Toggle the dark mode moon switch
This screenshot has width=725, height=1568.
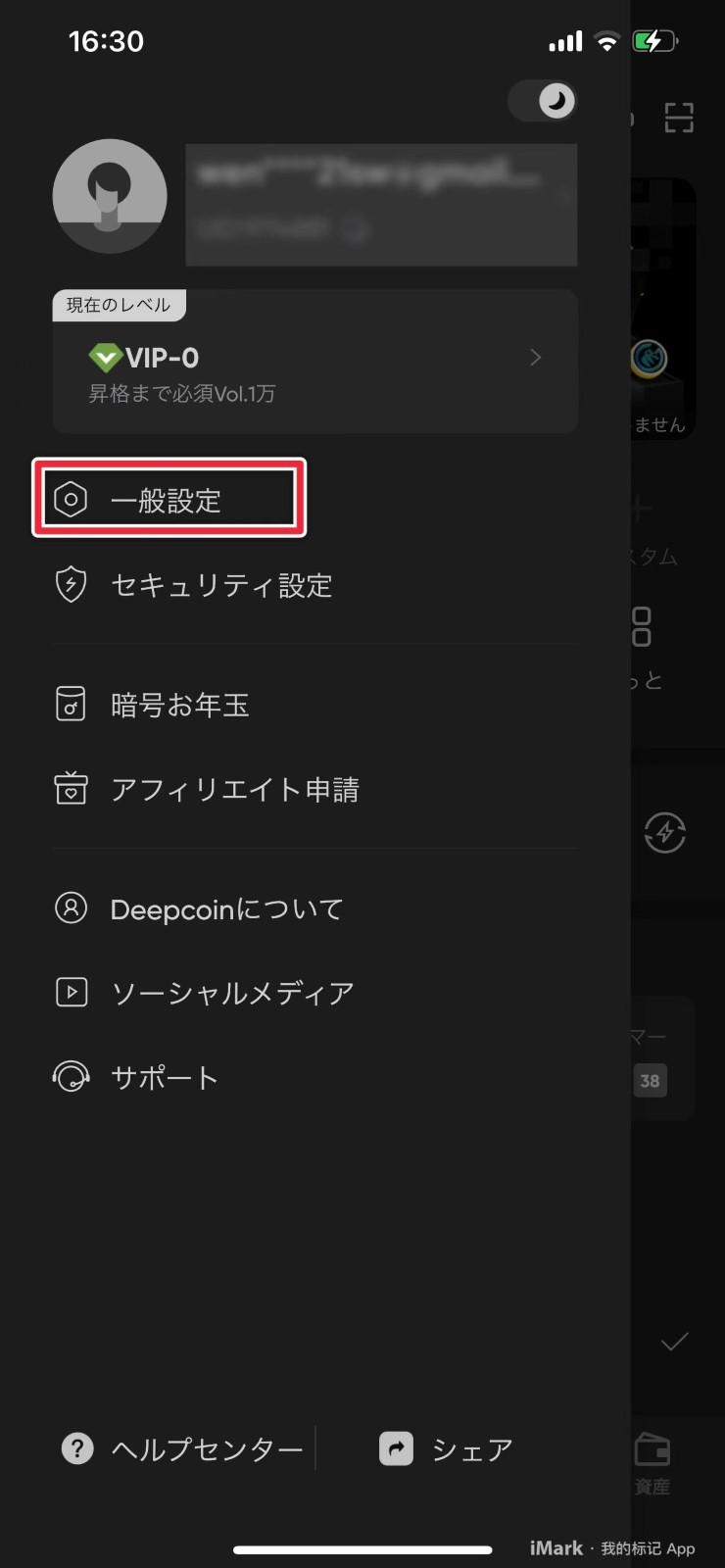tap(543, 101)
